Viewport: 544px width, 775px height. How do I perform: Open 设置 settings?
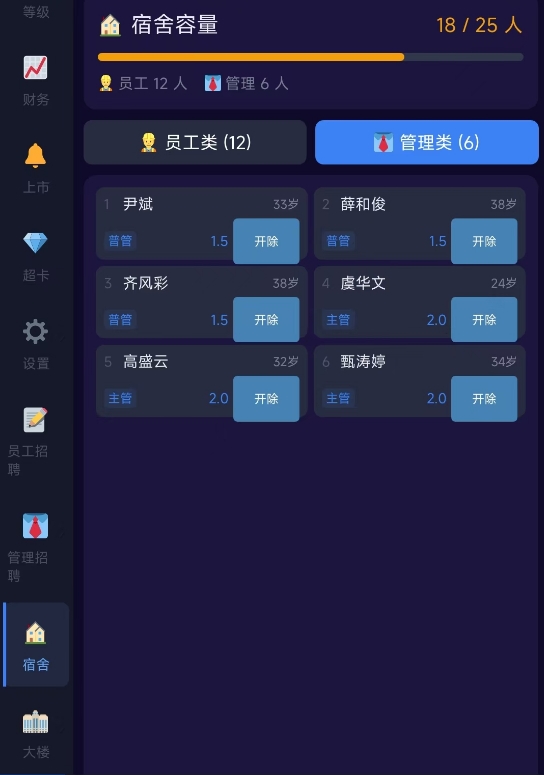[x=36, y=344]
